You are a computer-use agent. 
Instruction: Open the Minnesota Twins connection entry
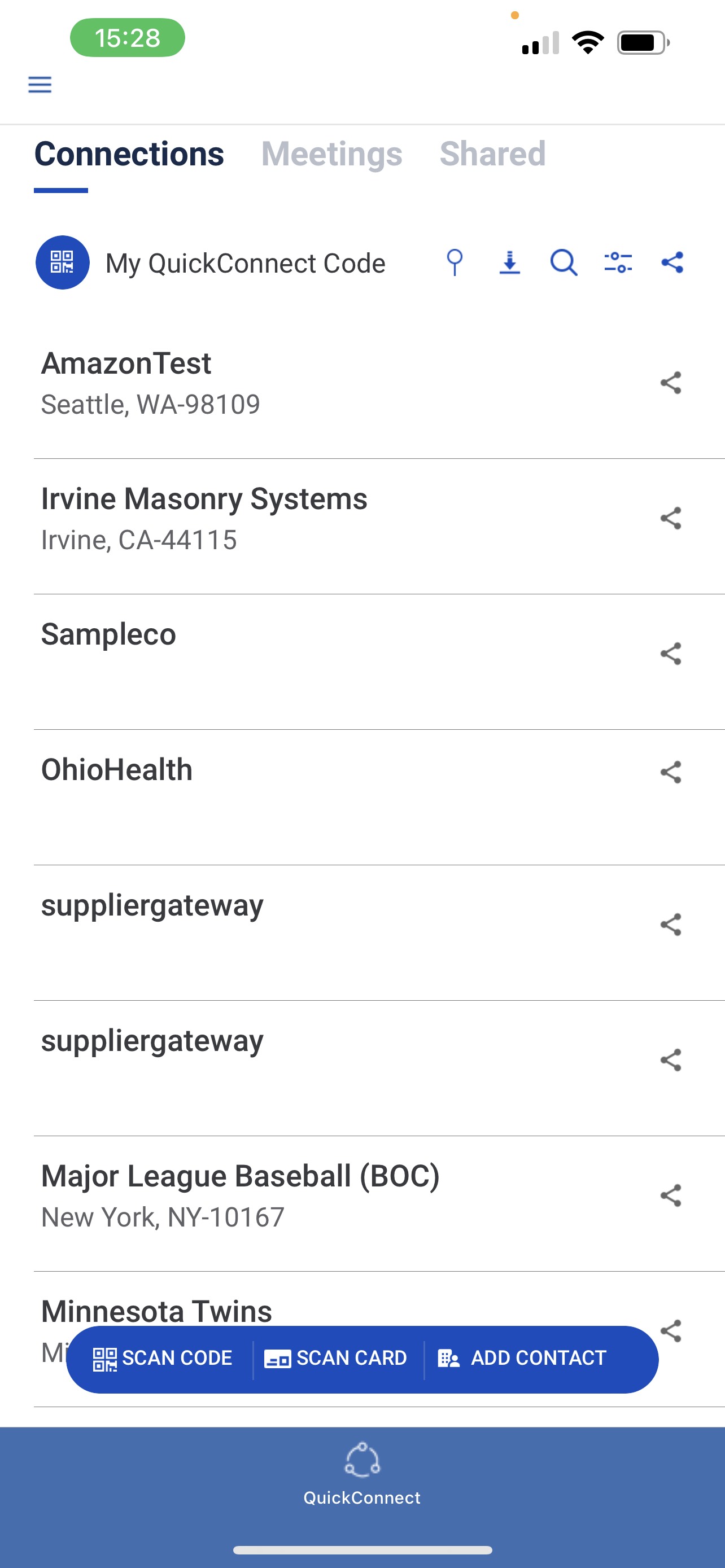[157, 1312]
